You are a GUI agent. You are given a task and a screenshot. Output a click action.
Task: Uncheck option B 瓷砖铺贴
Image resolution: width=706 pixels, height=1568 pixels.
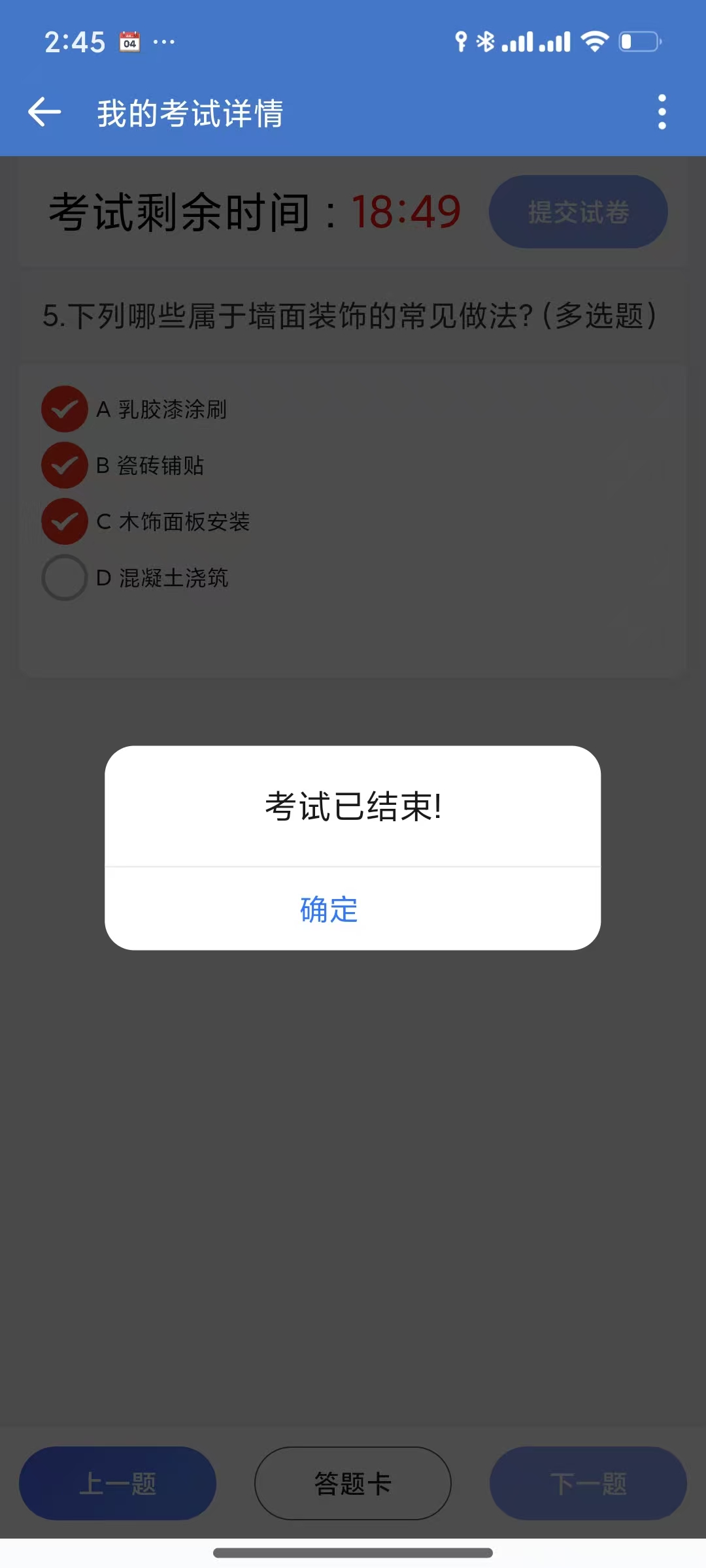pyautogui.click(x=65, y=465)
